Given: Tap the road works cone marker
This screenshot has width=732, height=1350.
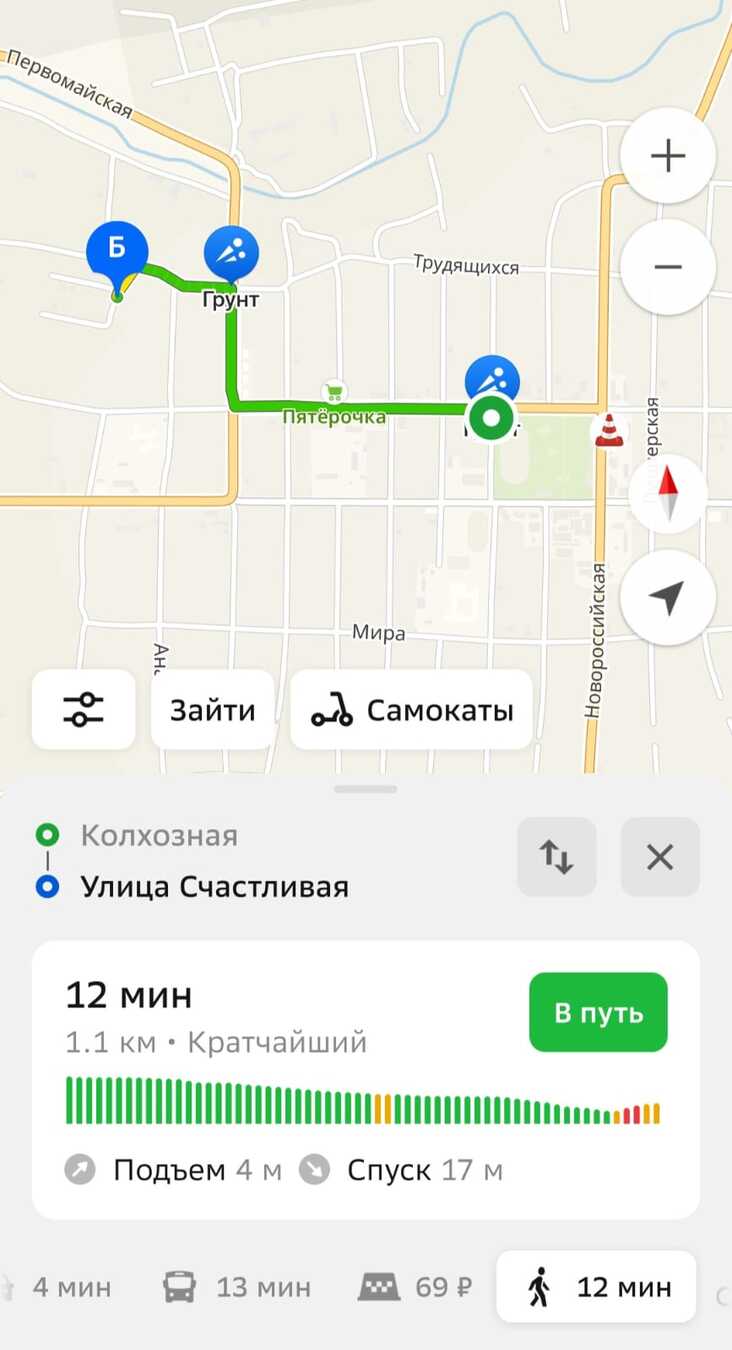Looking at the screenshot, I should [607, 430].
